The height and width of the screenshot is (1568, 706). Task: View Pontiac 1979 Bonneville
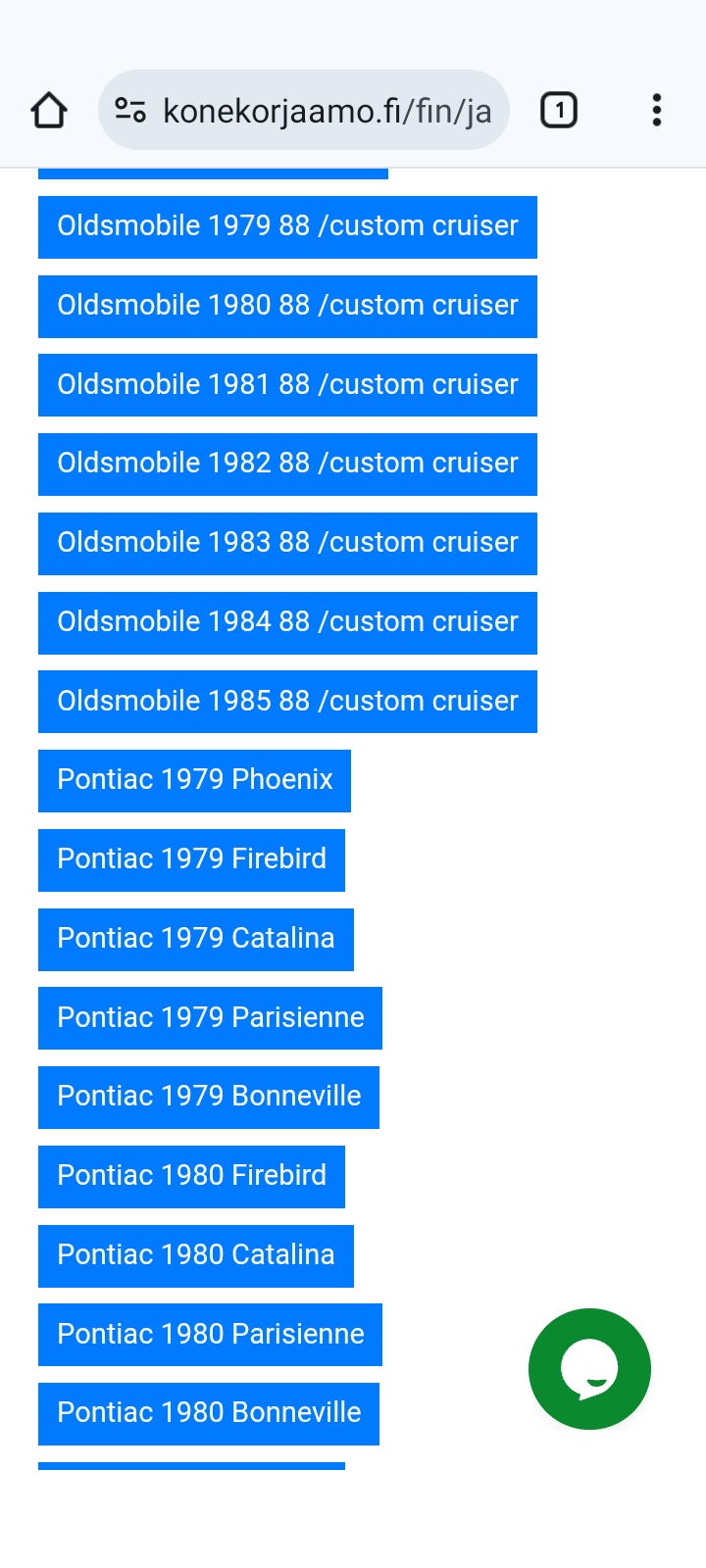pyautogui.click(x=208, y=1097)
